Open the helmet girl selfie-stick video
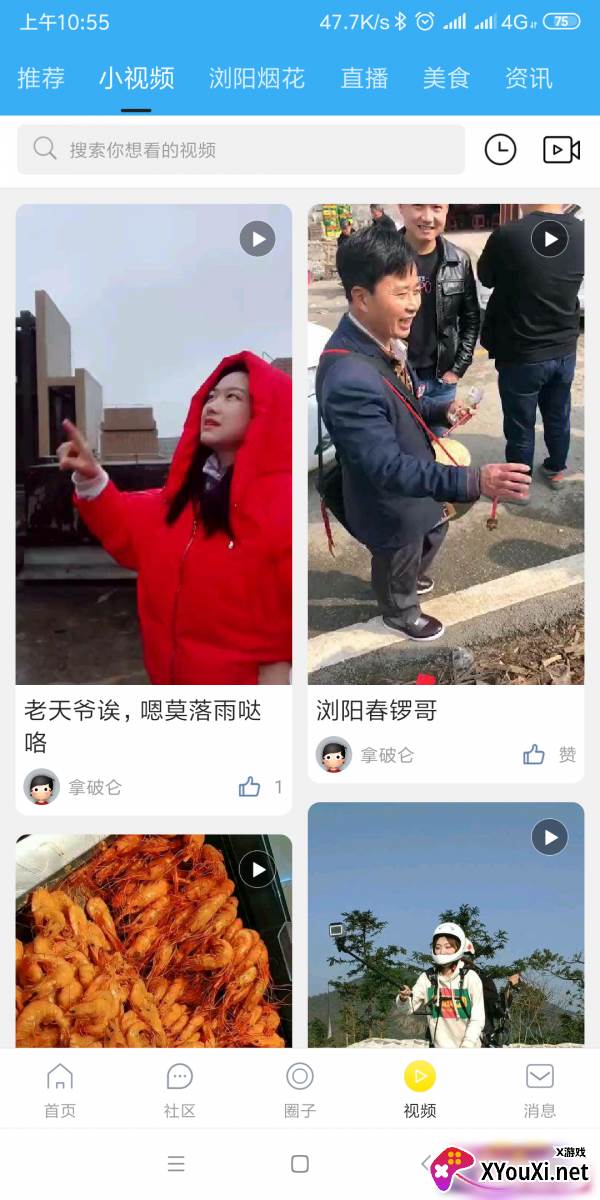The image size is (600, 1200). pyautogui.click(x=446, y=925)
